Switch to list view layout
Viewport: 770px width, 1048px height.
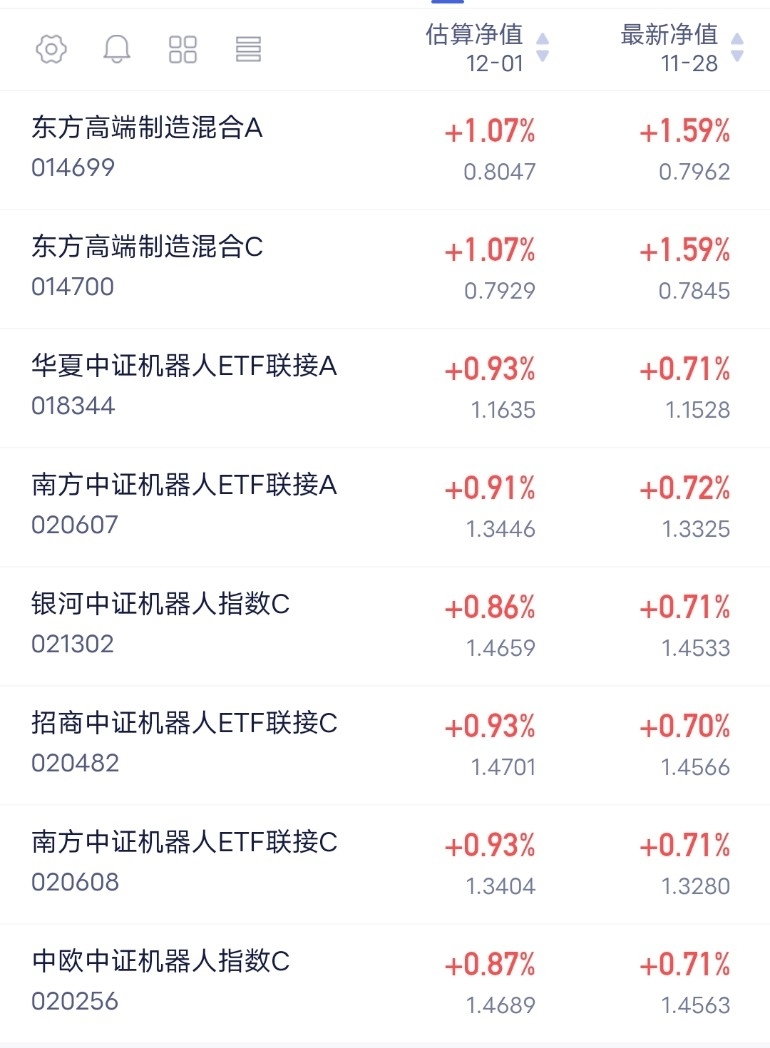[248, 49]
